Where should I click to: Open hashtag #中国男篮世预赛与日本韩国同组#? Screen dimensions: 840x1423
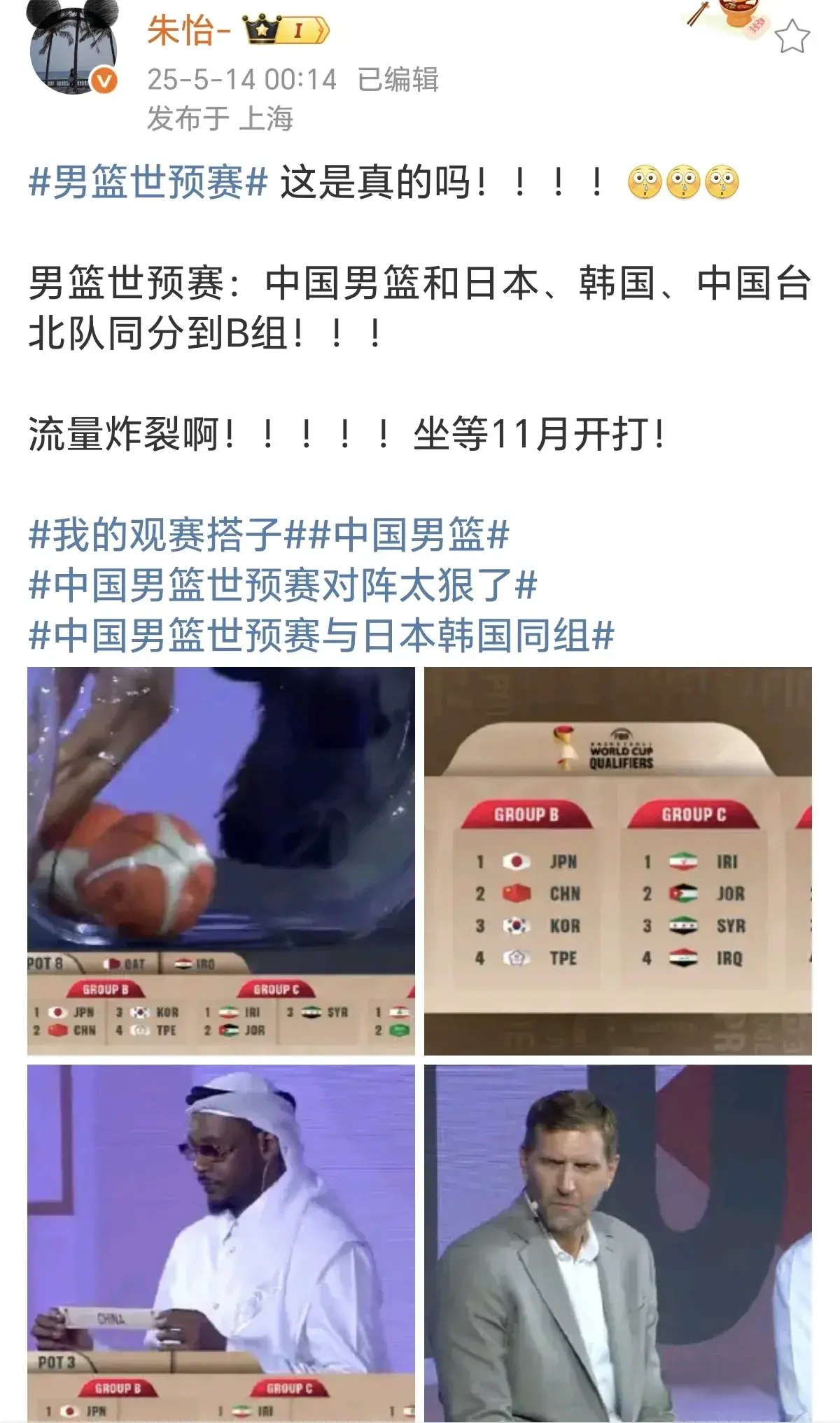point(321,636)
